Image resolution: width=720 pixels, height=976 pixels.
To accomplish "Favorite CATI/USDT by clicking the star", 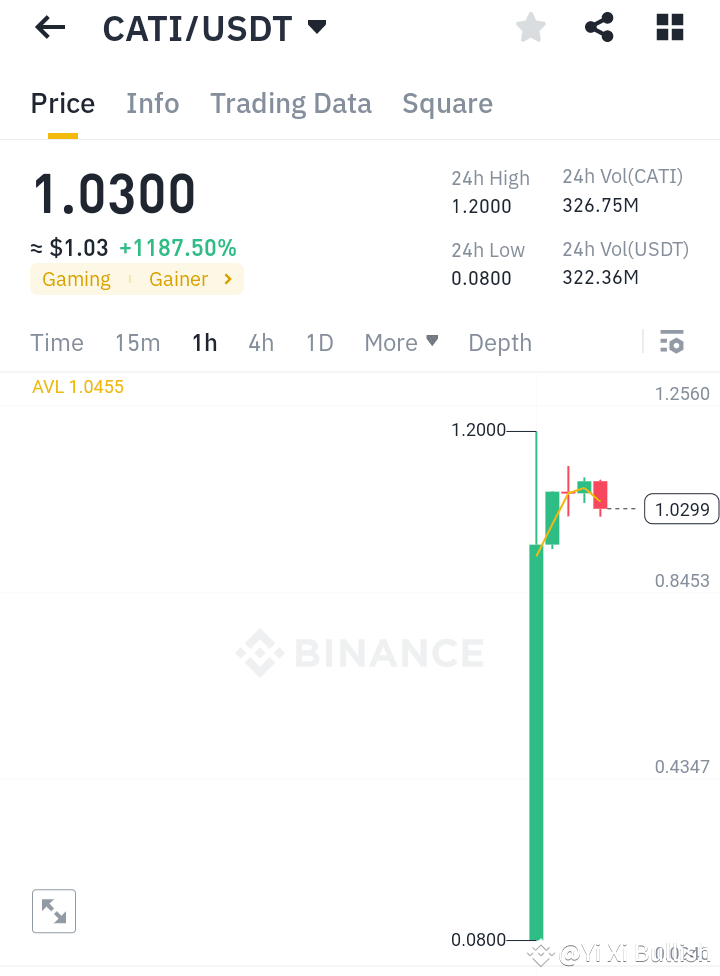I will pos(530,27).
